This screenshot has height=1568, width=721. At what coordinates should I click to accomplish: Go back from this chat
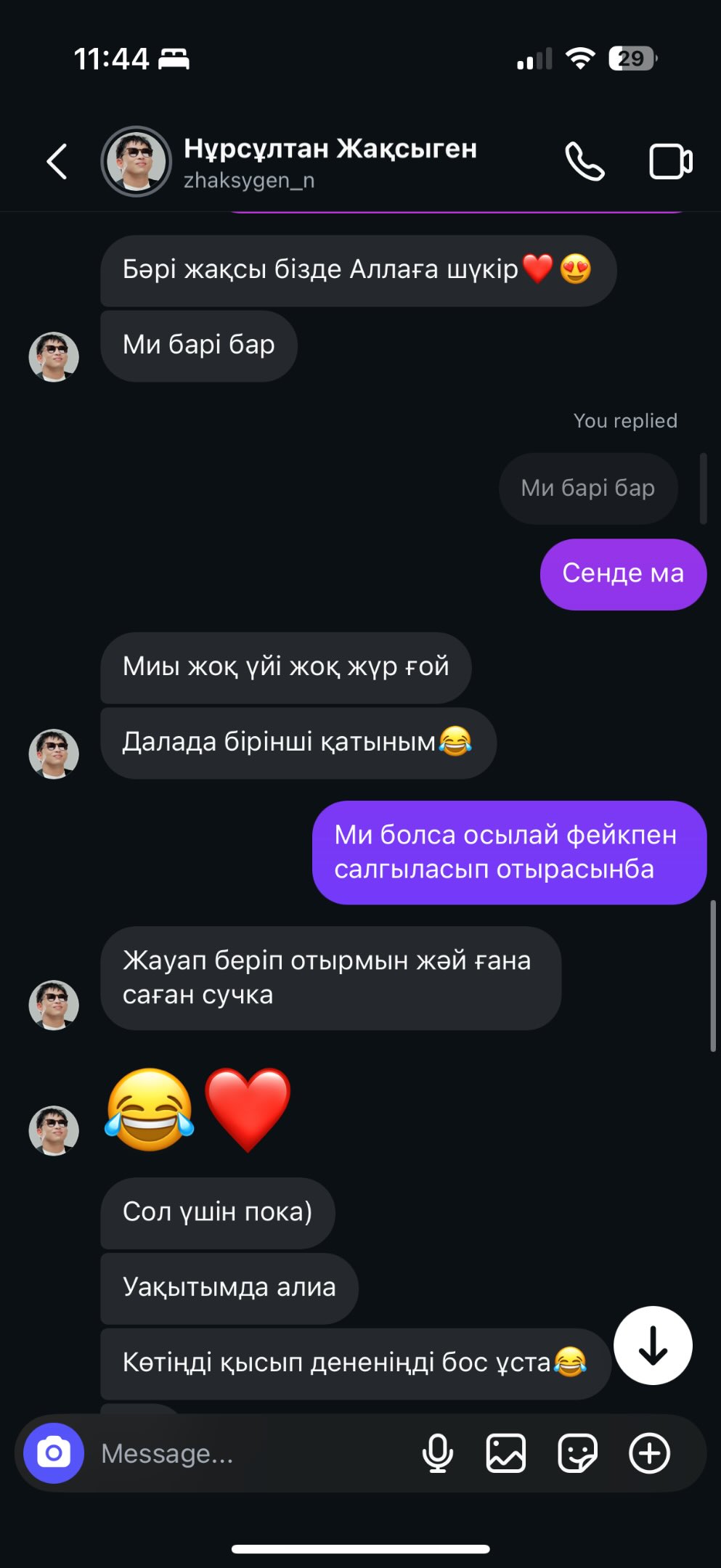(x=57, y=161)
